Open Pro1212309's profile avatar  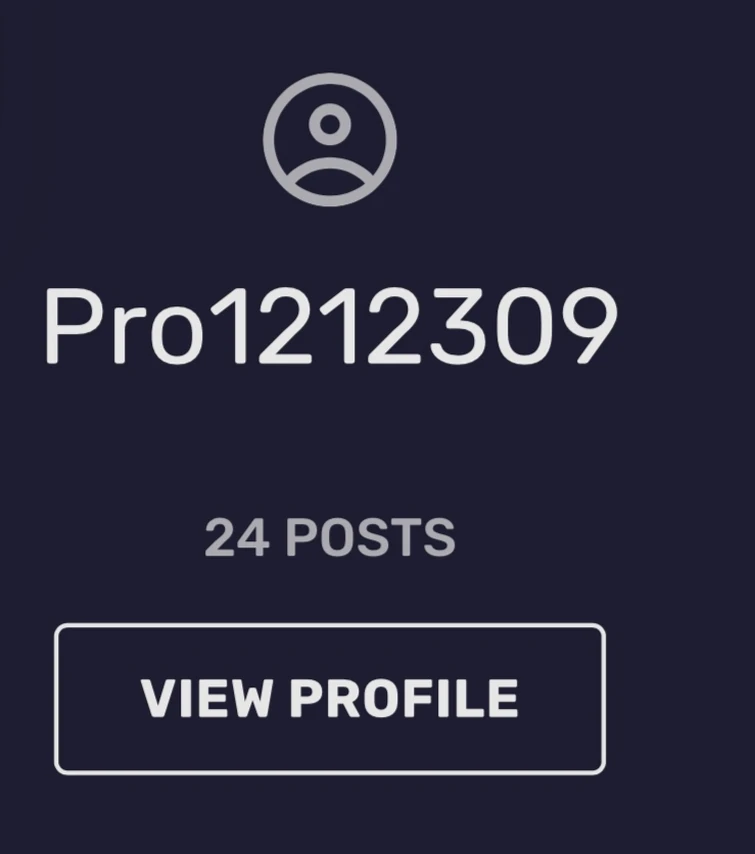tap(330, 140)
